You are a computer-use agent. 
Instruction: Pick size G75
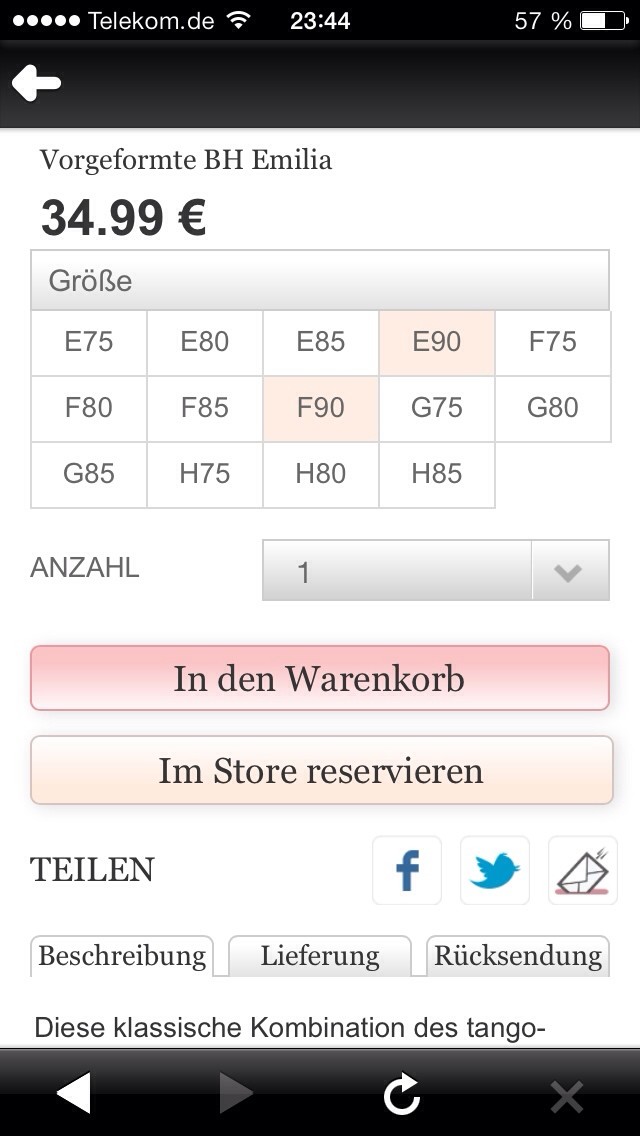click(436, 409)
